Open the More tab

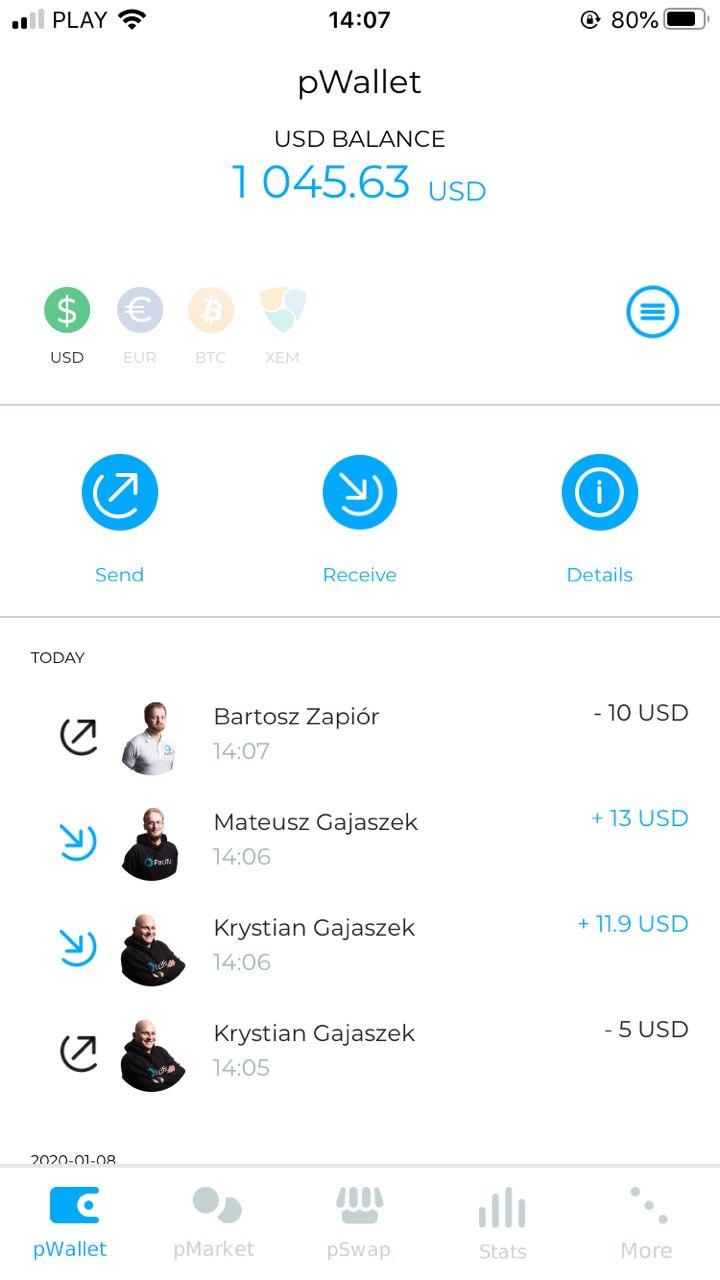coord(646,1222)
